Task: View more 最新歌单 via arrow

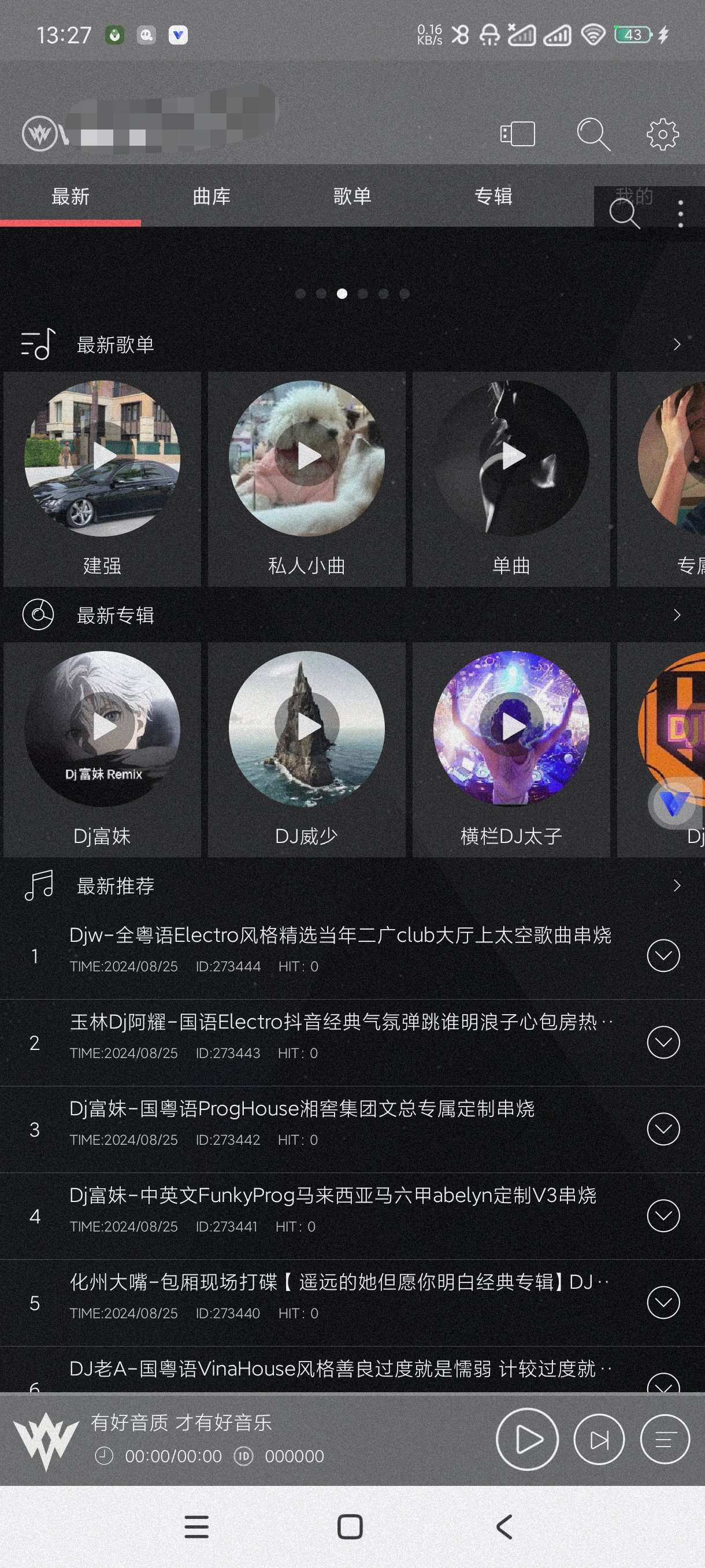Action: click(x=677, y=345)
